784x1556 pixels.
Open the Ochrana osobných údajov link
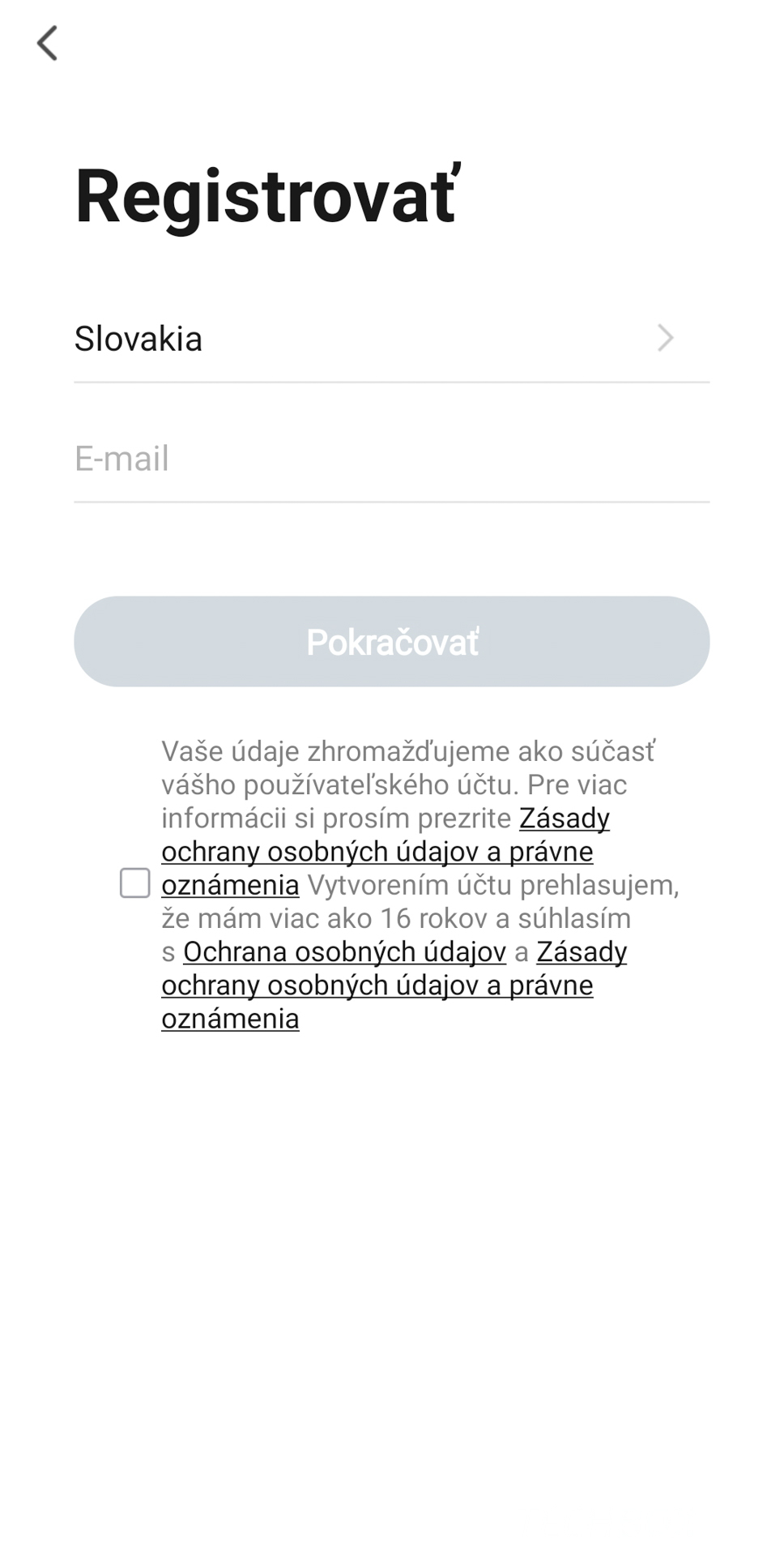(344, 951)
